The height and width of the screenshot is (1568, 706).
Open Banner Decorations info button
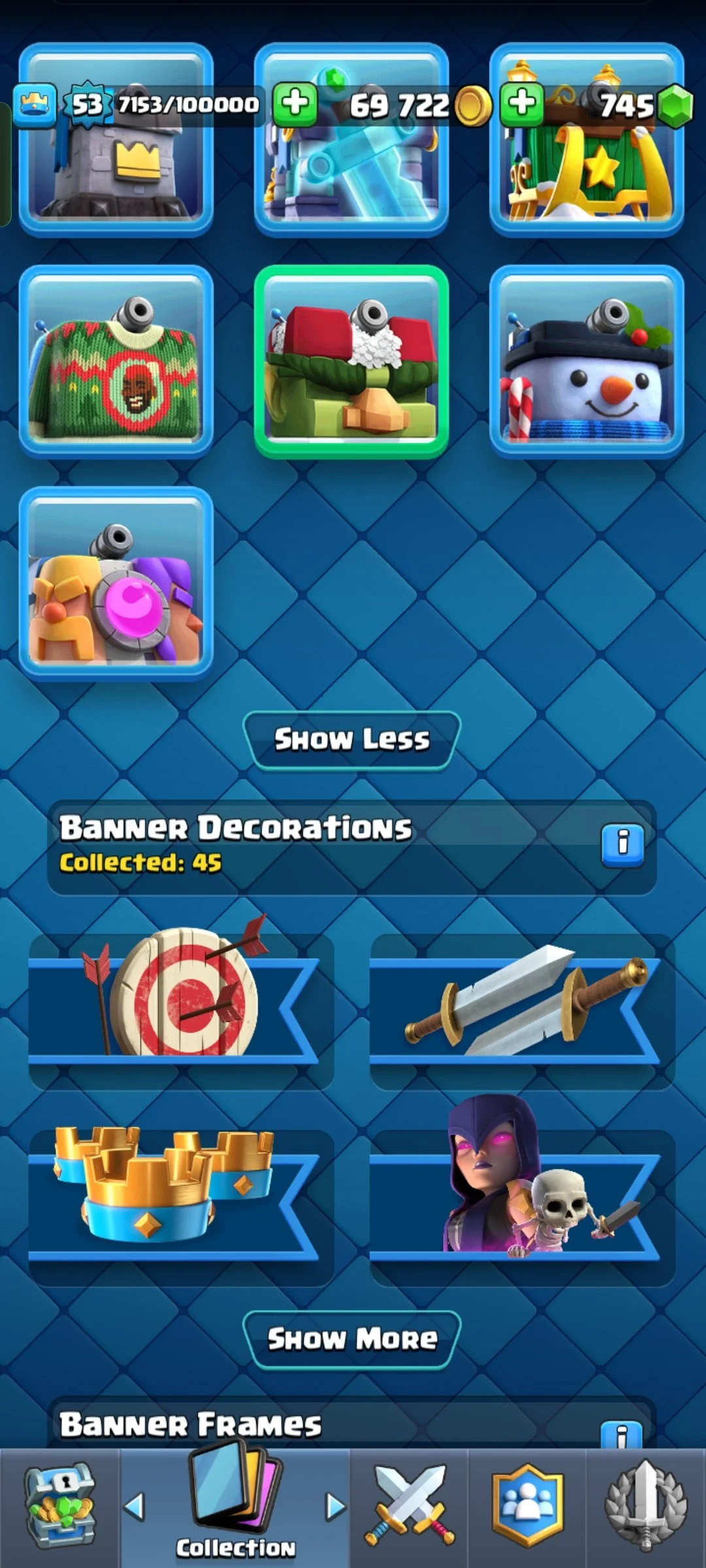click(622, 845)
